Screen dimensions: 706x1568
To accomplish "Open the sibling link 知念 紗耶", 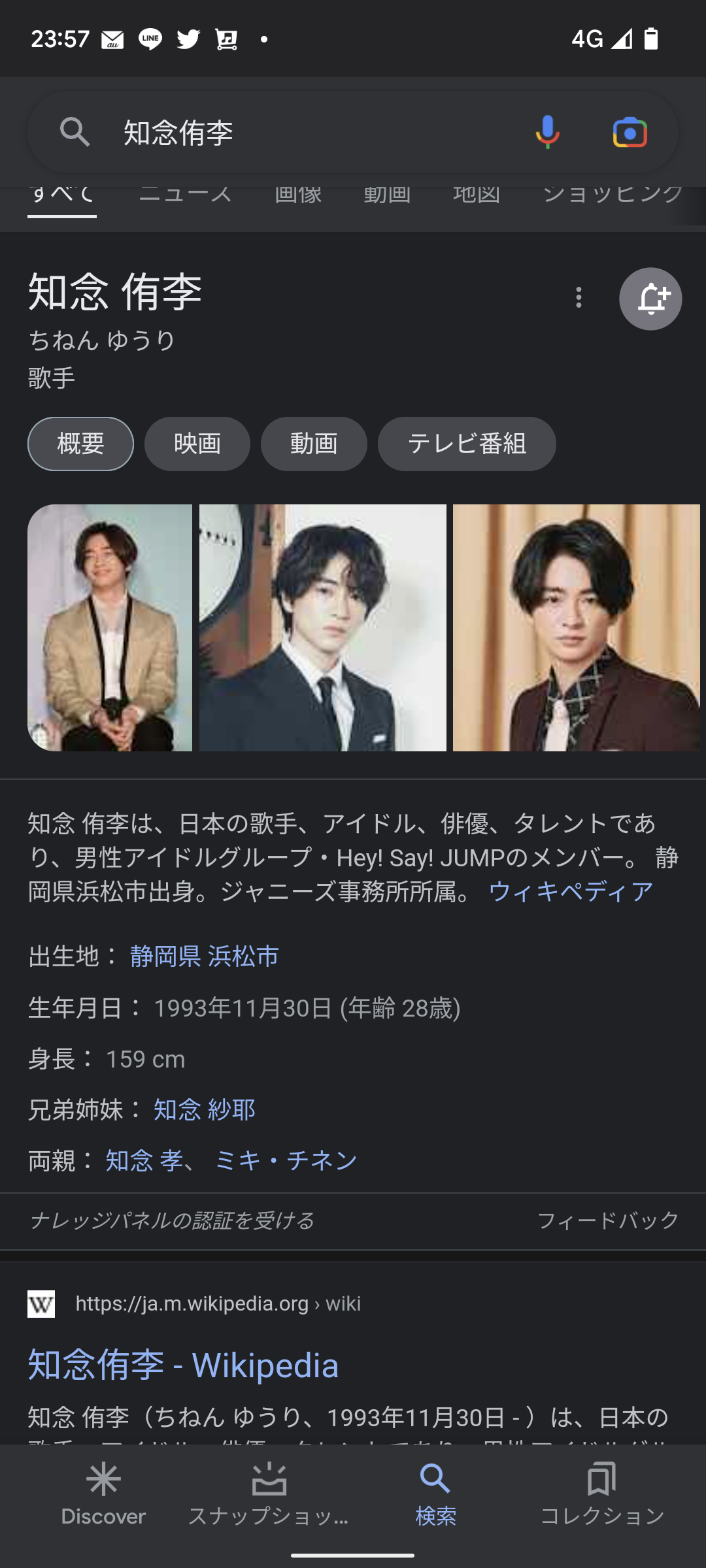I will [x=205, y=1109].
